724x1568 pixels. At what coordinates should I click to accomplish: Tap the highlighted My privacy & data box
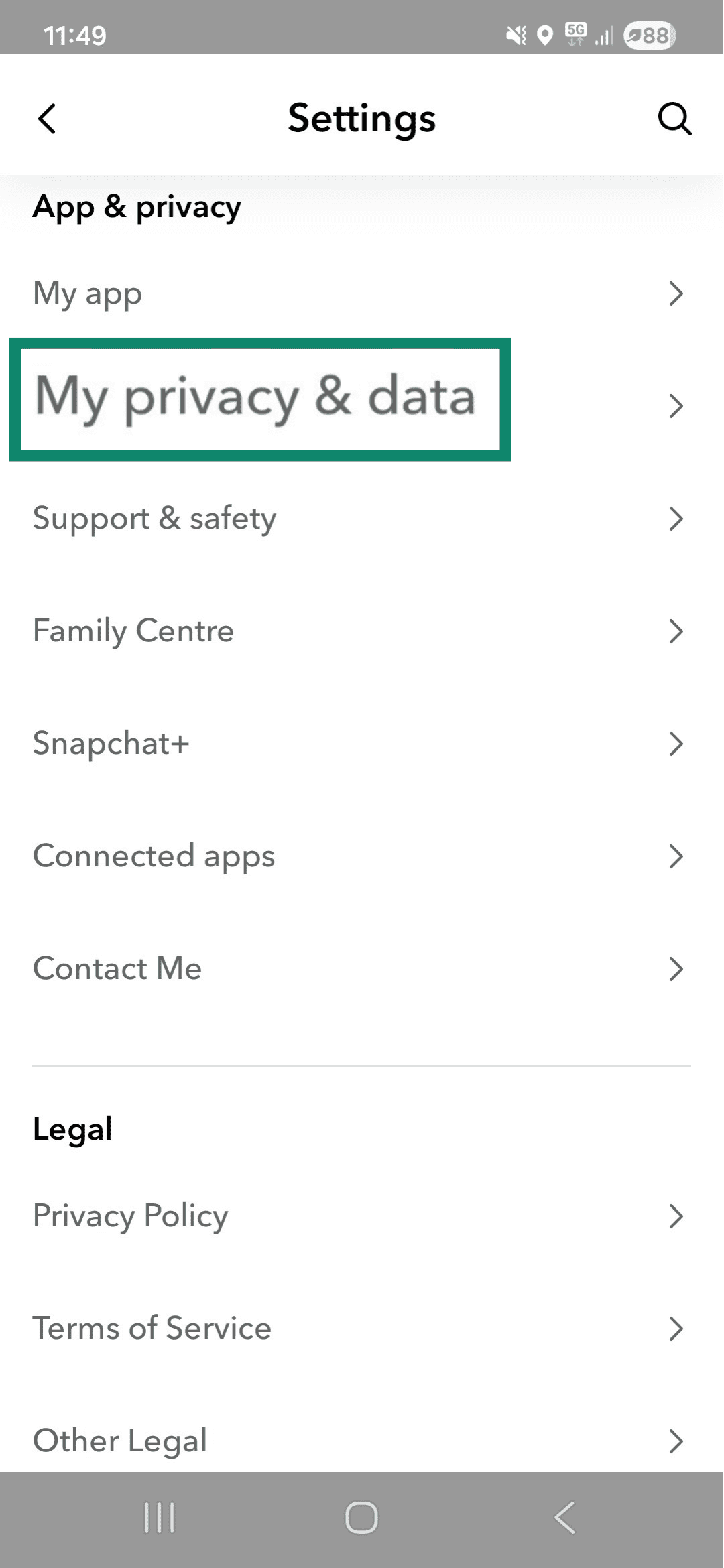[x=259, y=399]
